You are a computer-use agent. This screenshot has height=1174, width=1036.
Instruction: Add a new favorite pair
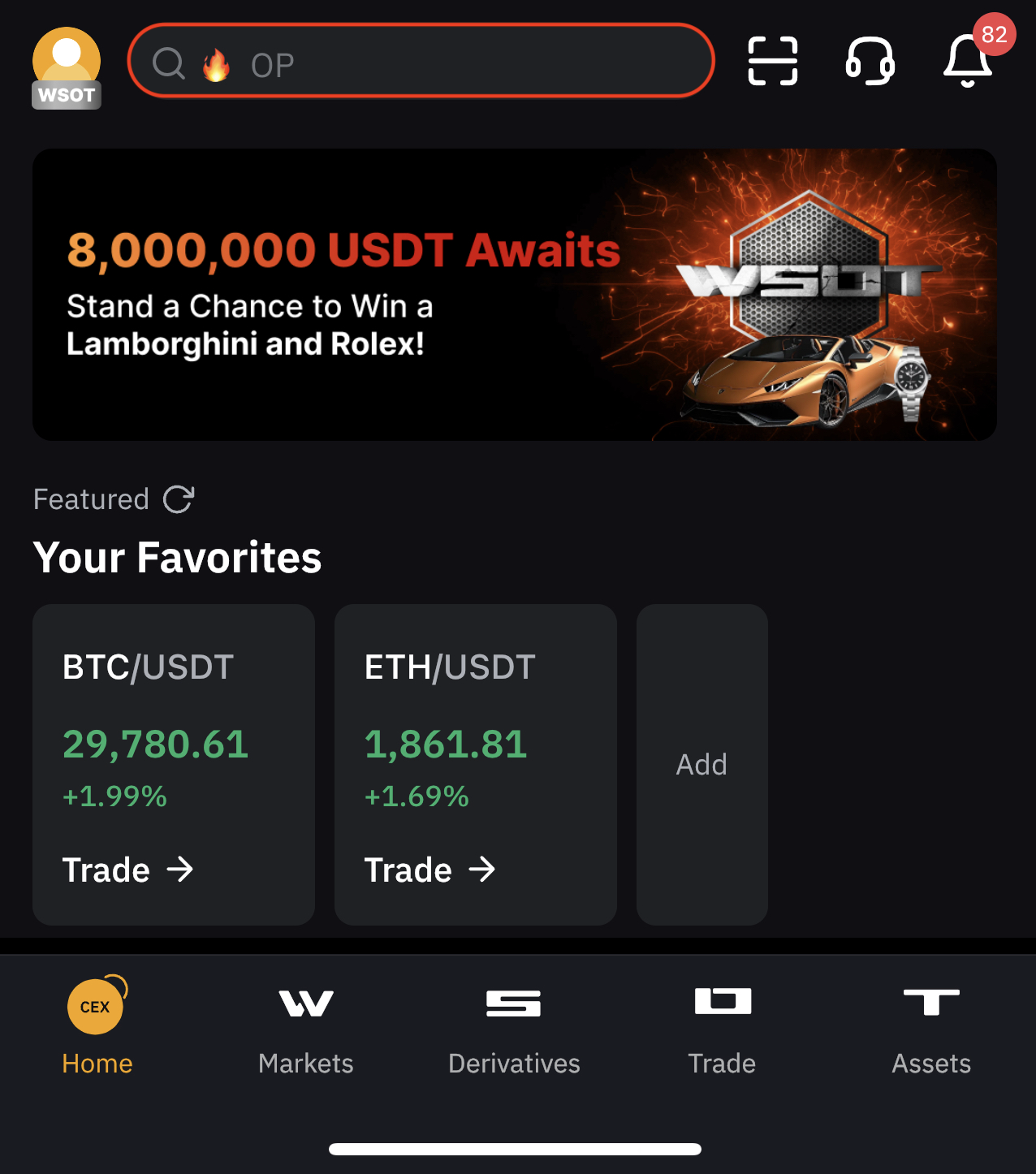coord(701,764)
